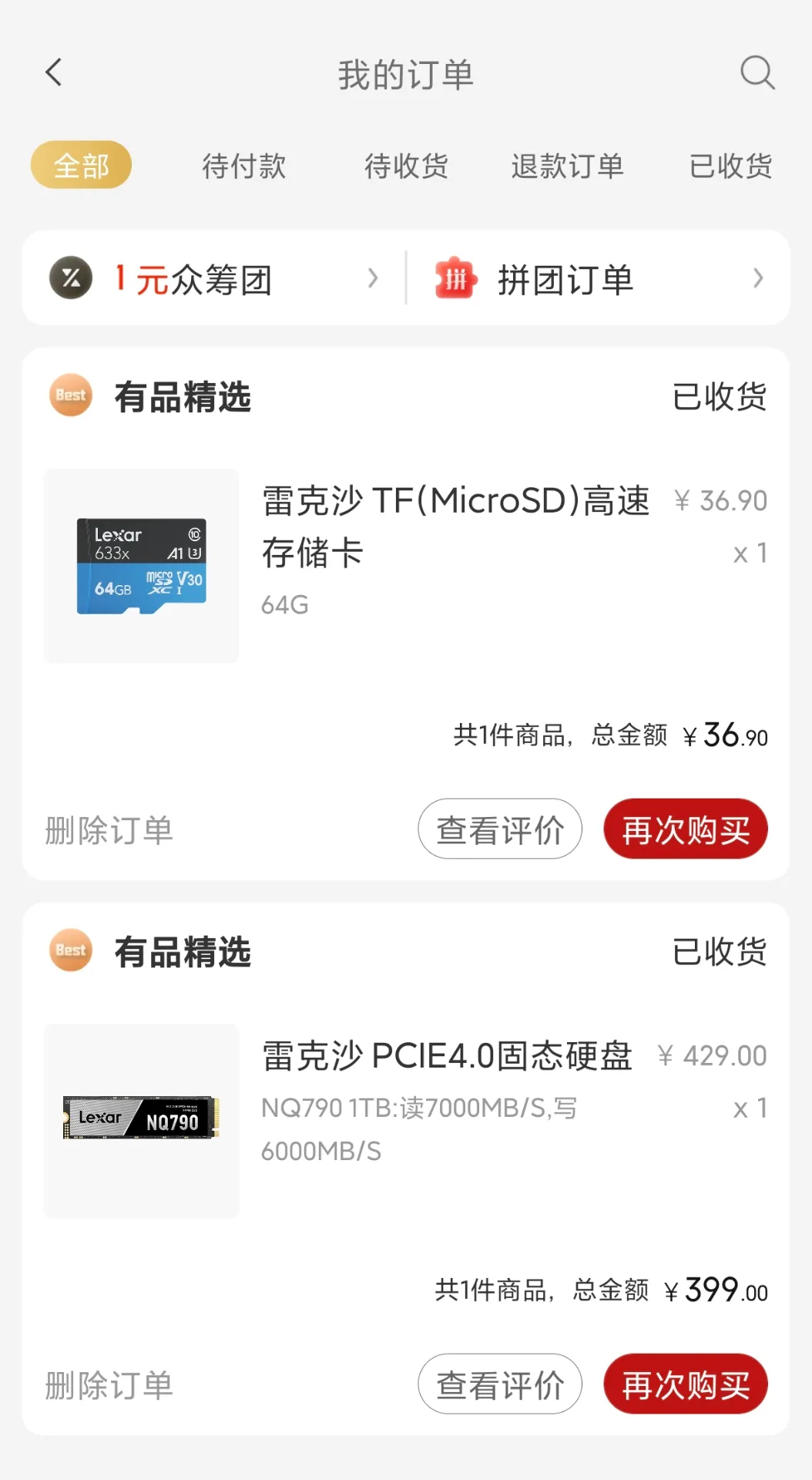
Task: Tap 已收货 status on the SSD order
Action: click(719, 953)
